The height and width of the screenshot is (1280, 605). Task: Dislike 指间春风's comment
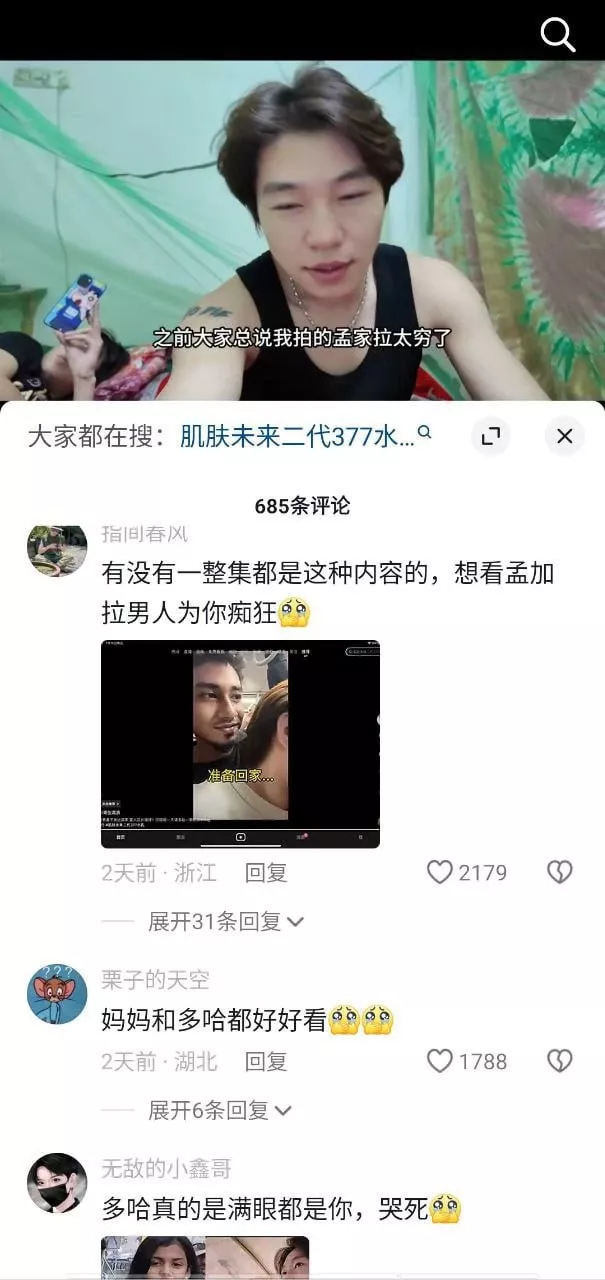560,873
